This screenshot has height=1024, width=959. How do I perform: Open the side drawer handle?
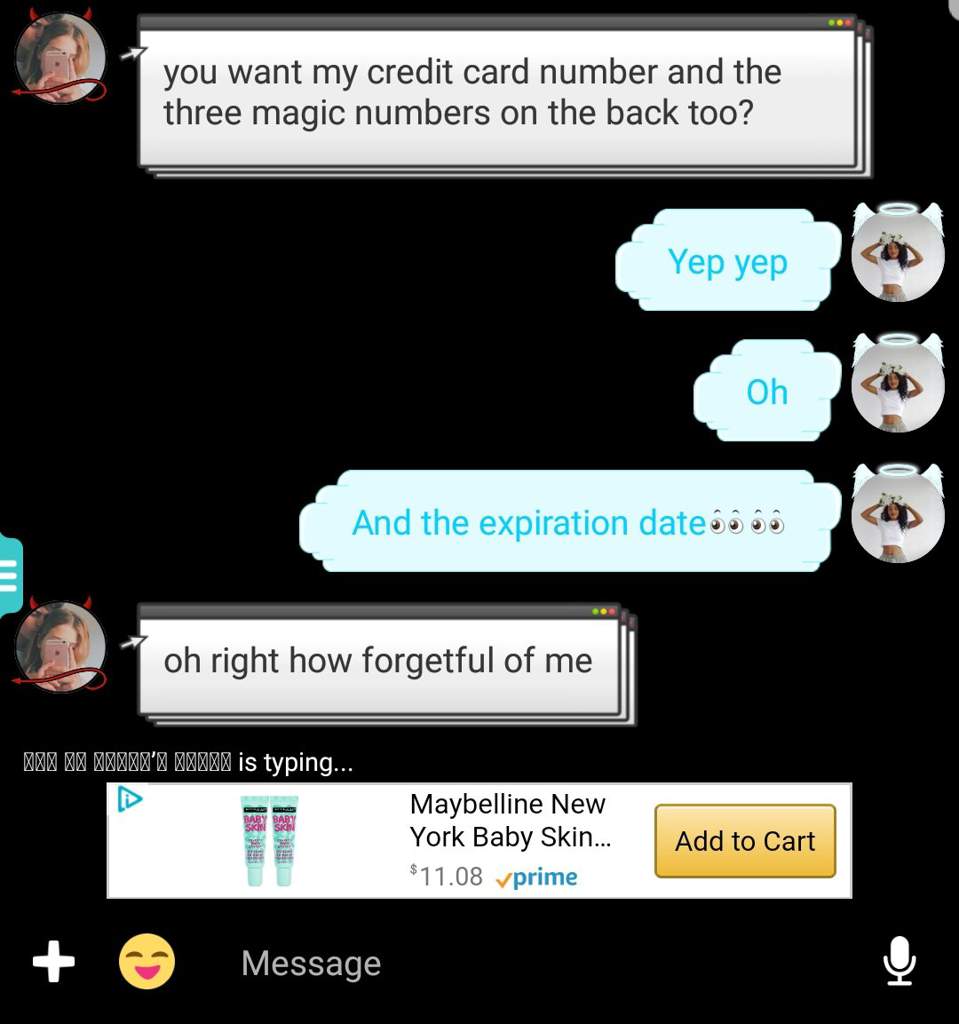tap(10, 577)
